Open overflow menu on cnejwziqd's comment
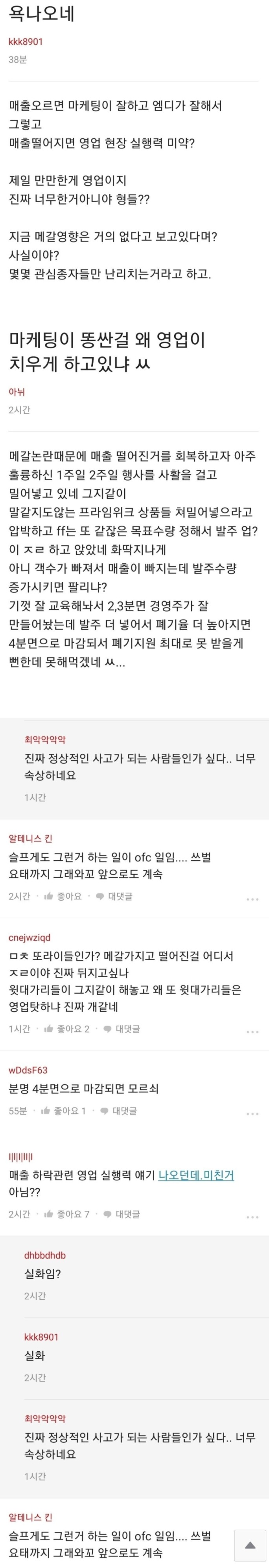The height and width of the screenshot is (1568, 269). pos(252,1032)
